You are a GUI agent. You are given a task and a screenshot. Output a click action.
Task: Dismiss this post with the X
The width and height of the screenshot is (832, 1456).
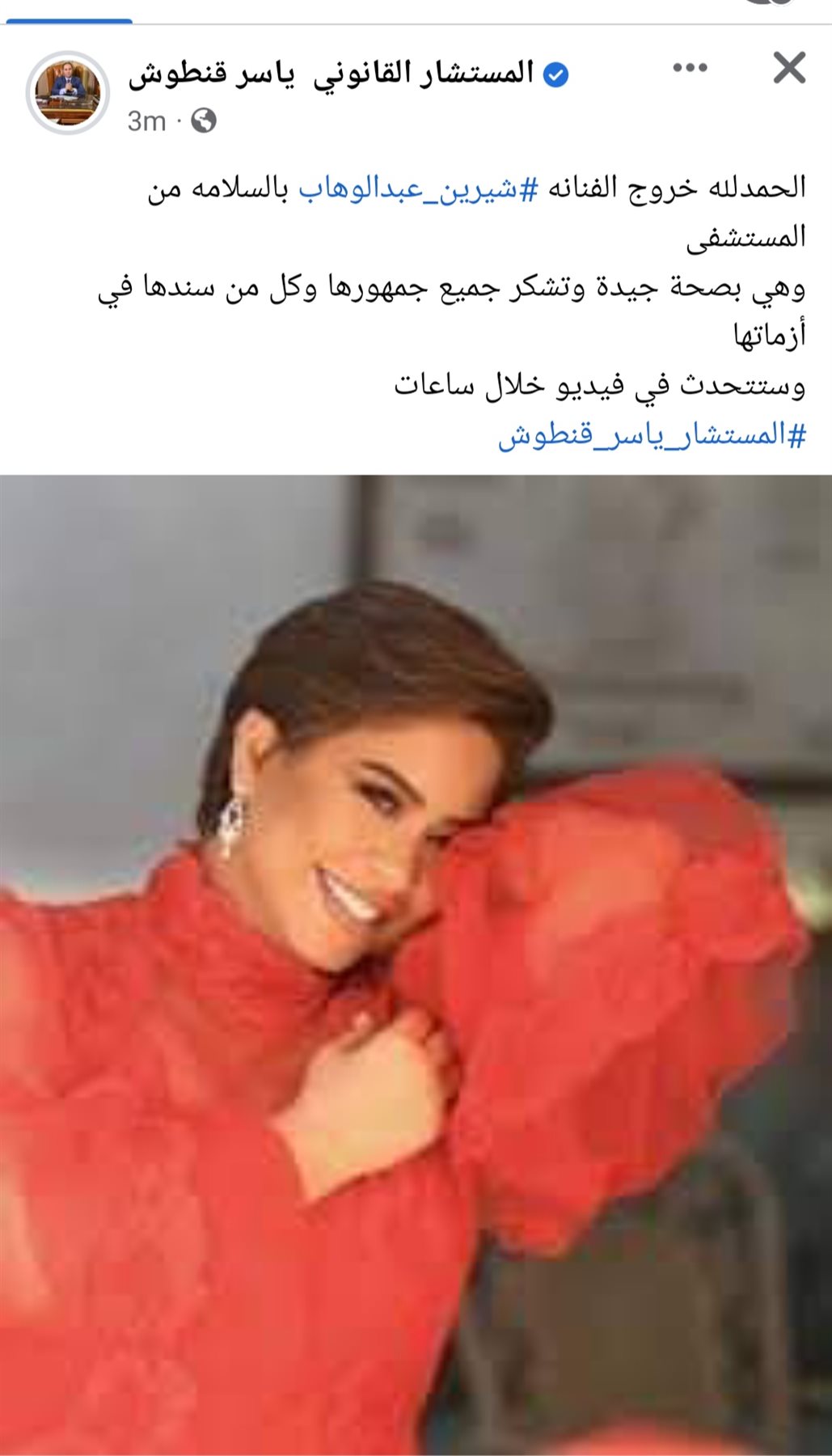(788, 68)
